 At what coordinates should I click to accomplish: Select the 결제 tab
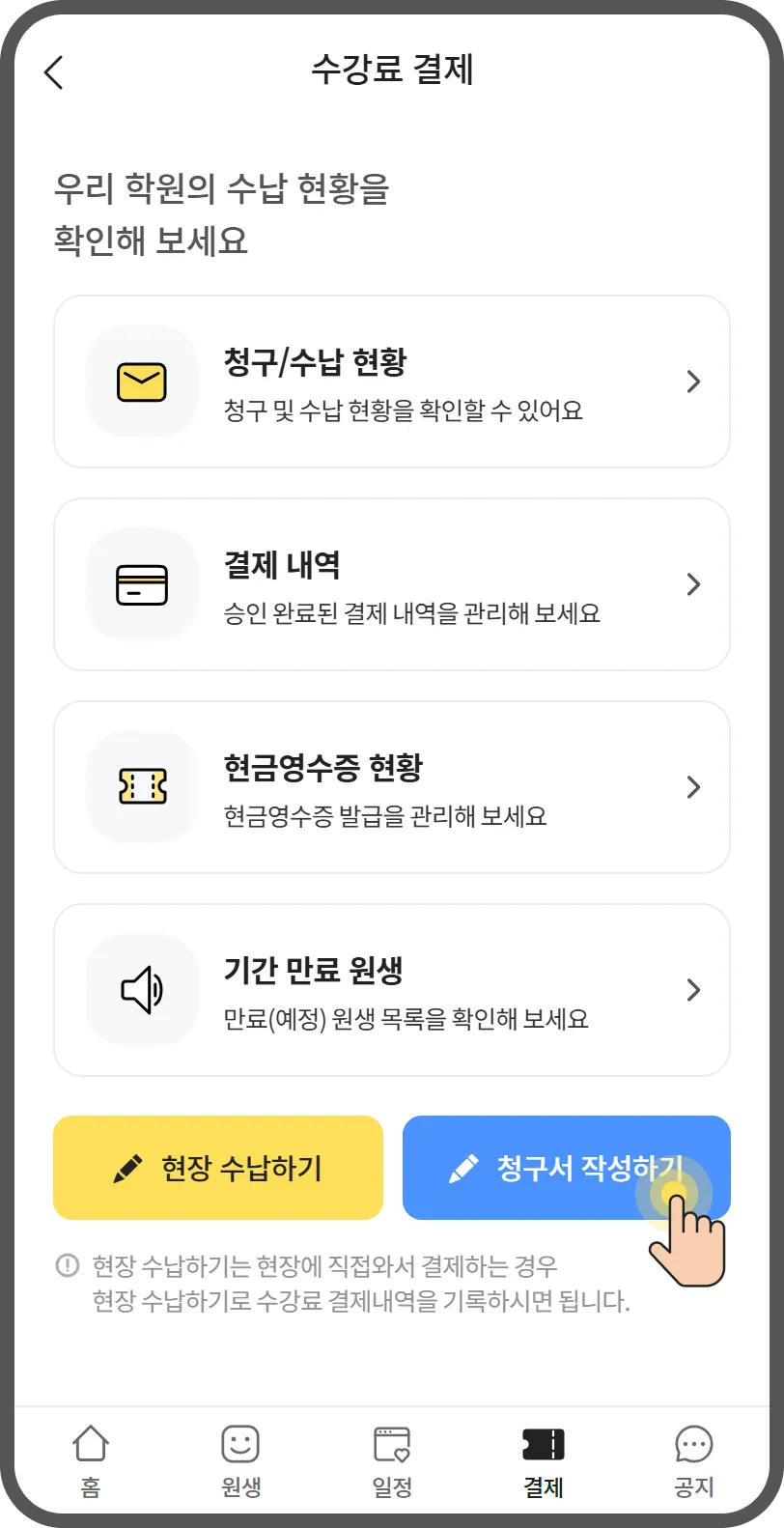click(x=543, y=1460)
